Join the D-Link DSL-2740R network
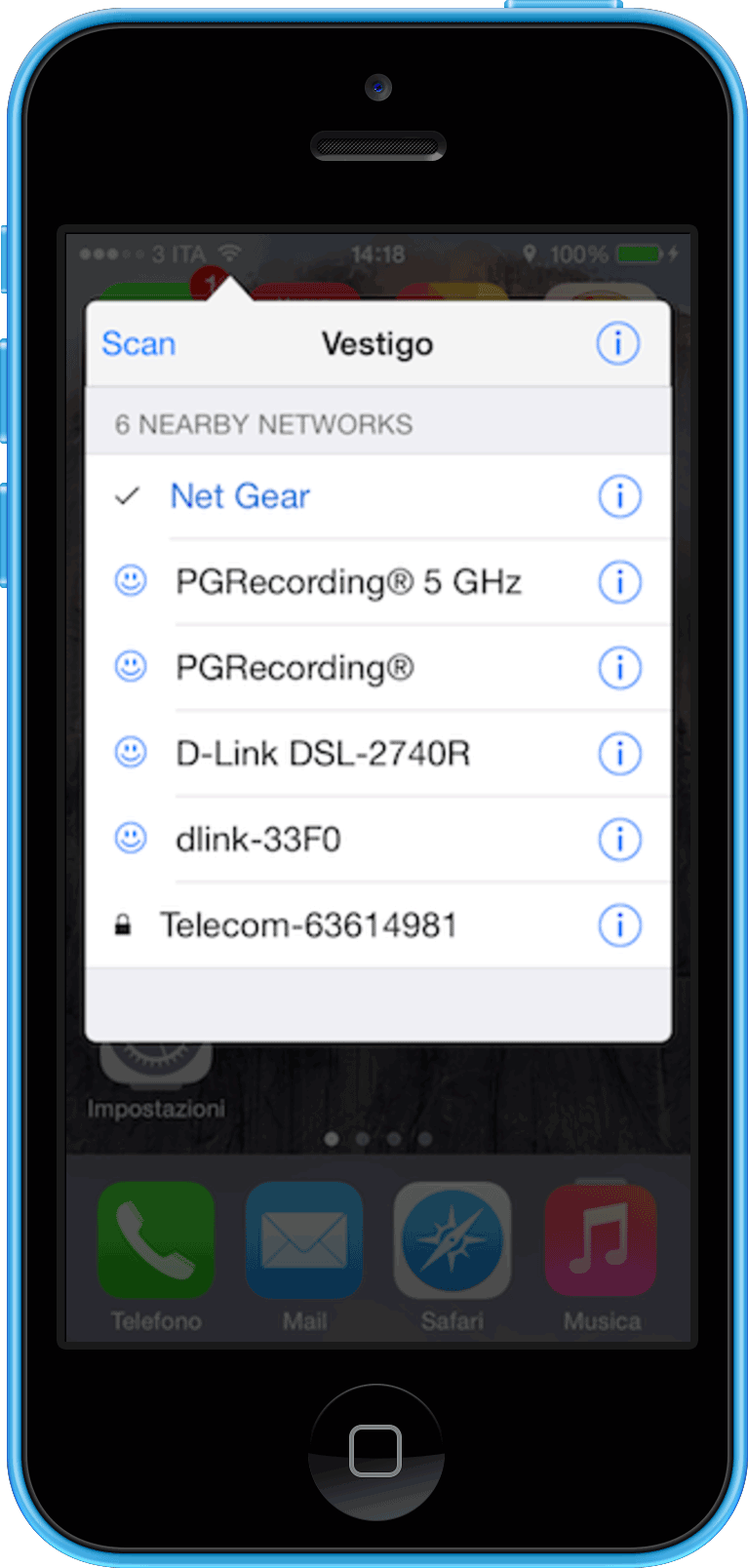Viewport: 748px width, 1568px height. pos(323,754)
